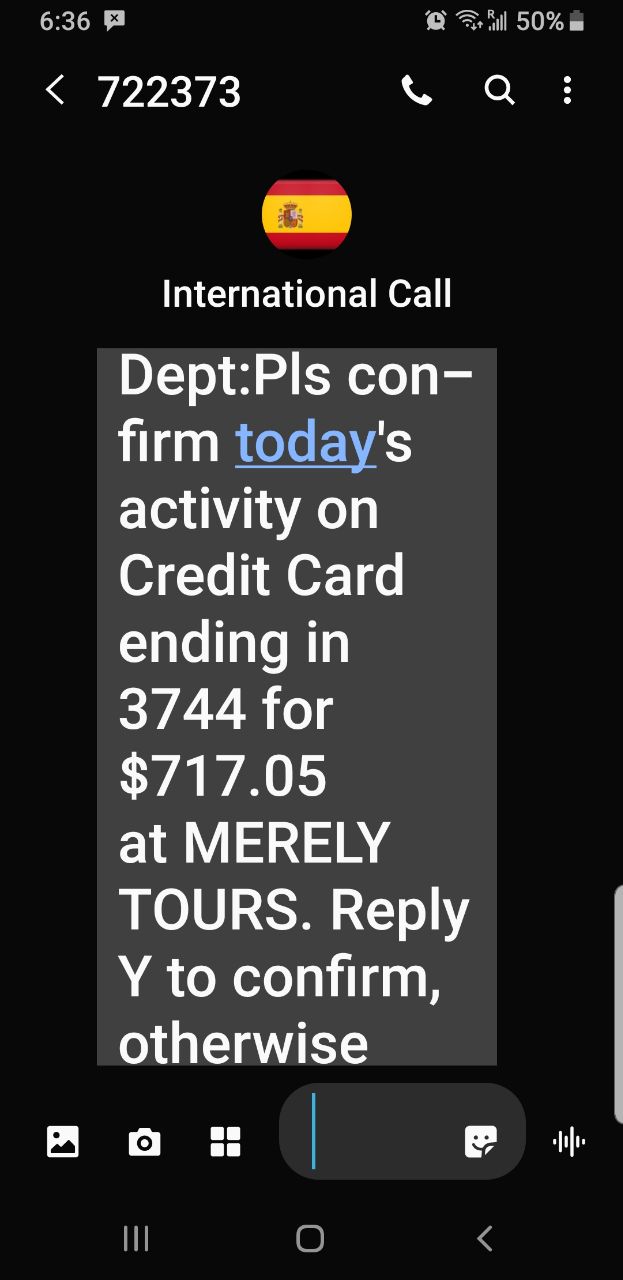Tap the underlined "today" link in message
This screenshot has width=623, height=1280.
pyautogui.click(x=305, y=442)
